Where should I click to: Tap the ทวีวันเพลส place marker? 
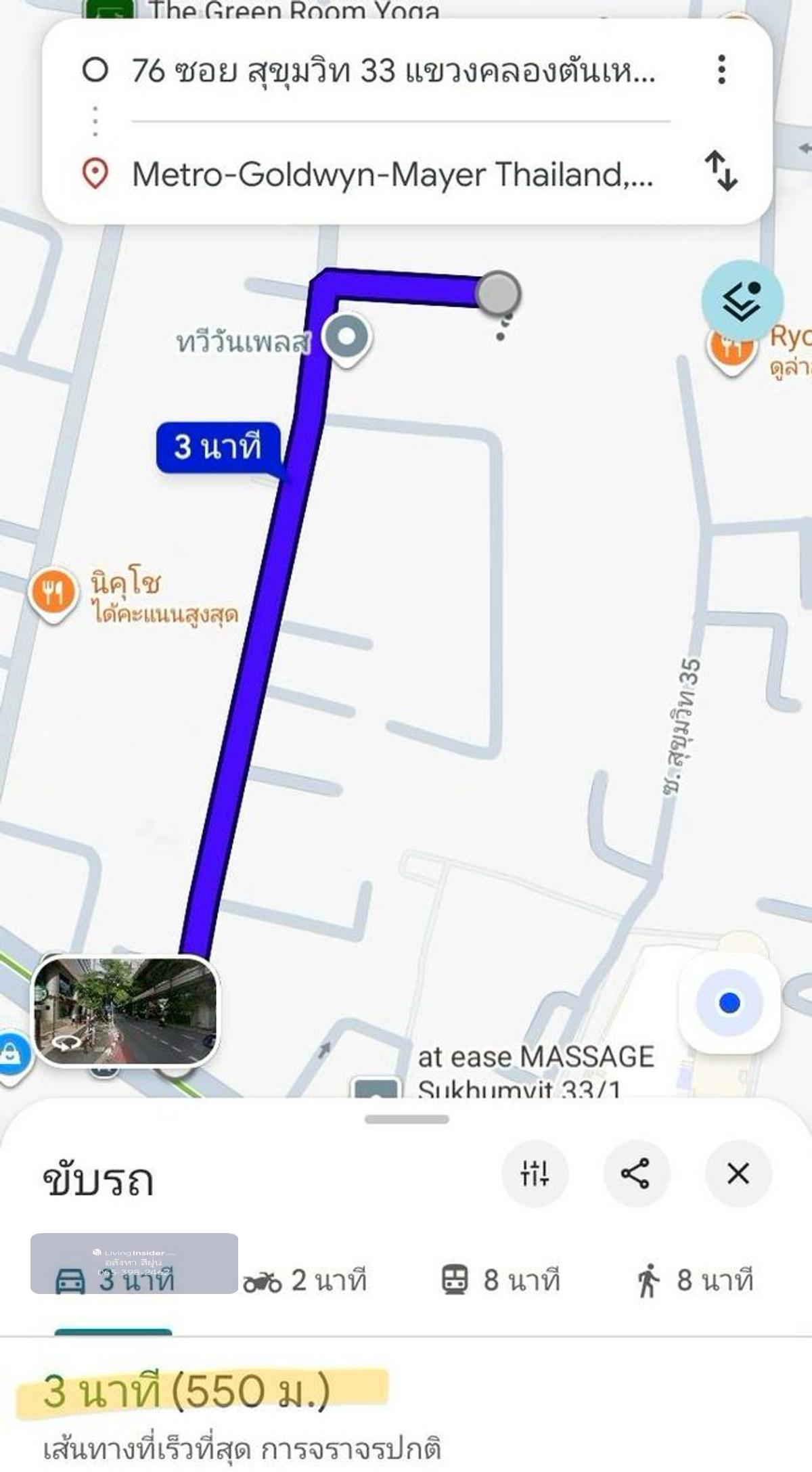click(346, 337)
